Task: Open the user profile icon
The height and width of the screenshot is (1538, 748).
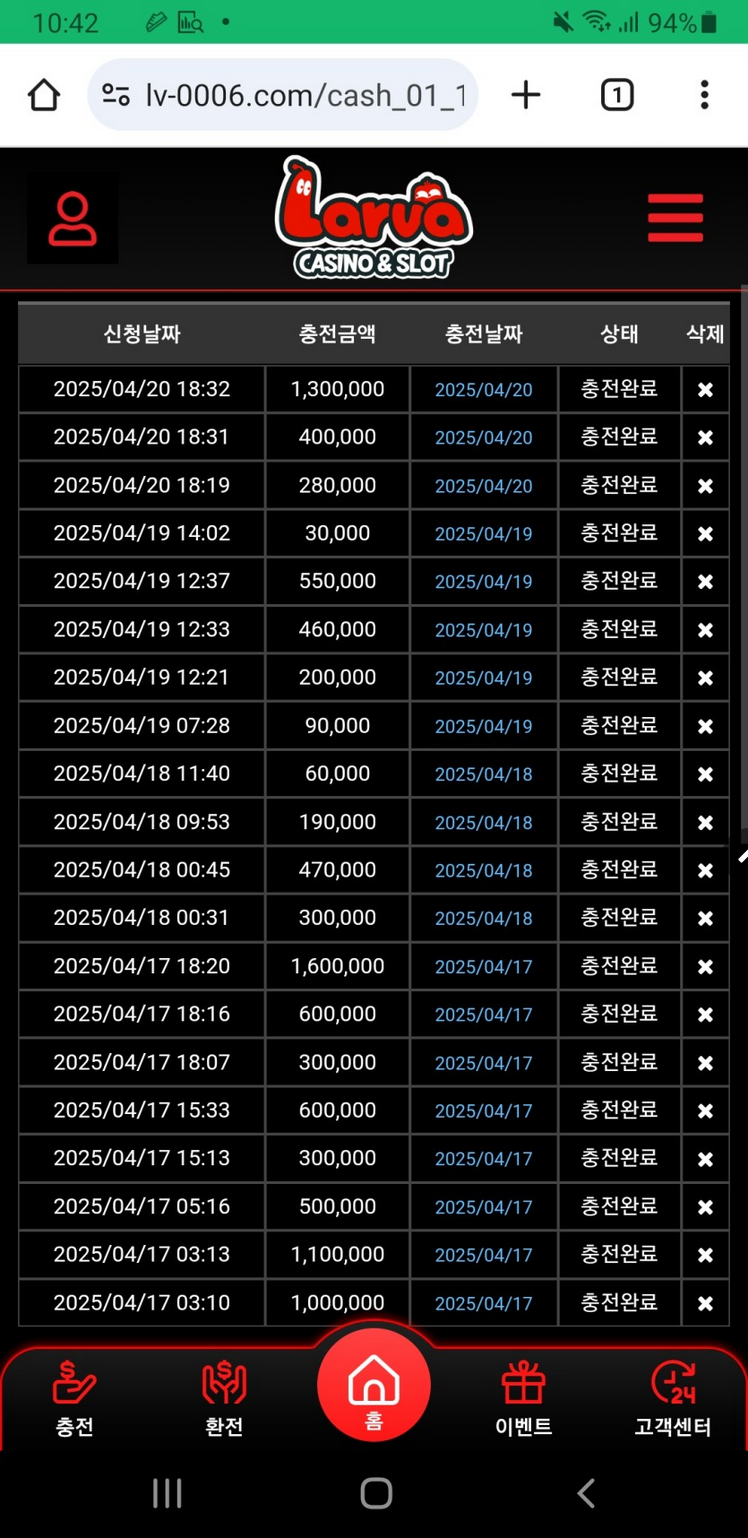Action: click(72, 220)
